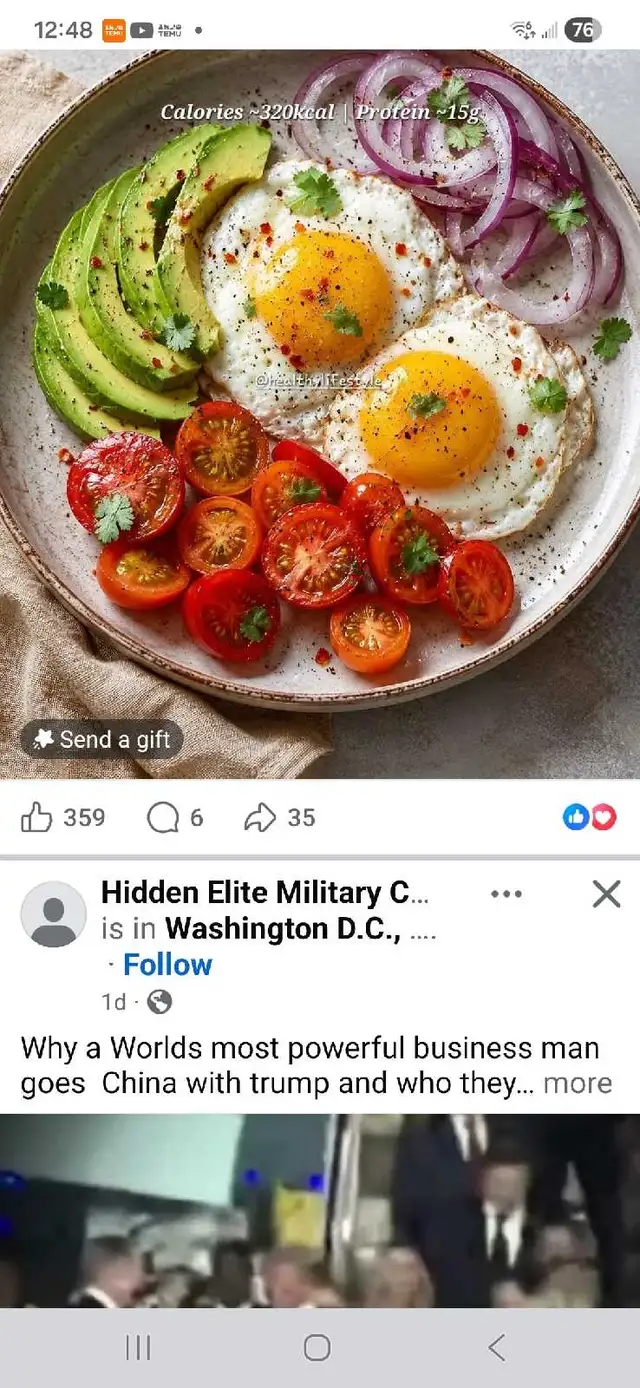Open the blurry Trump China video
The image size is (640, 1388).
[x=320, y=1211]
